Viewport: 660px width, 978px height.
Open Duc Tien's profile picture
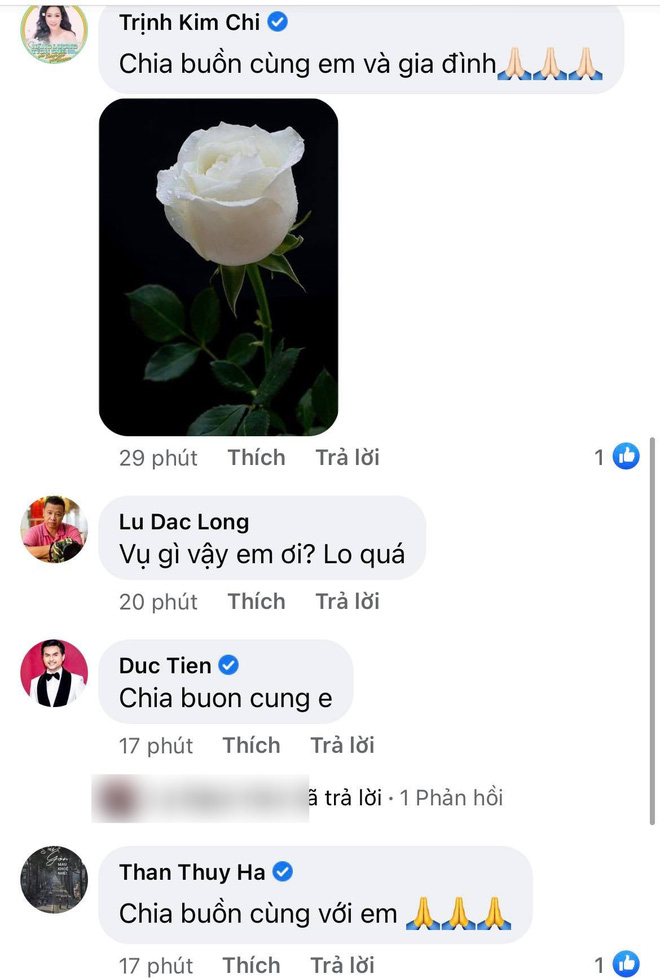click(x=53, y=673)
